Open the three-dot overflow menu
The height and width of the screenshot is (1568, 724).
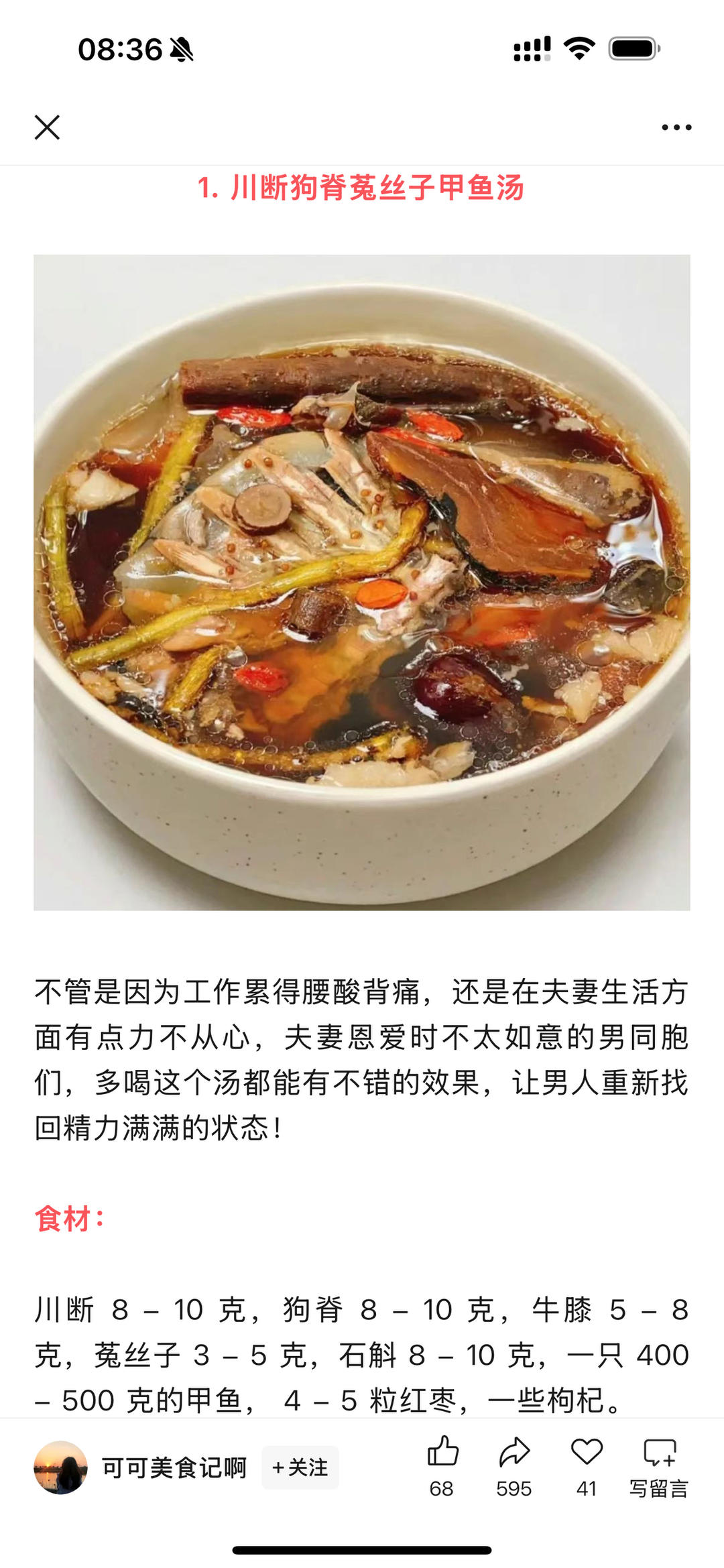pos(676,127)
